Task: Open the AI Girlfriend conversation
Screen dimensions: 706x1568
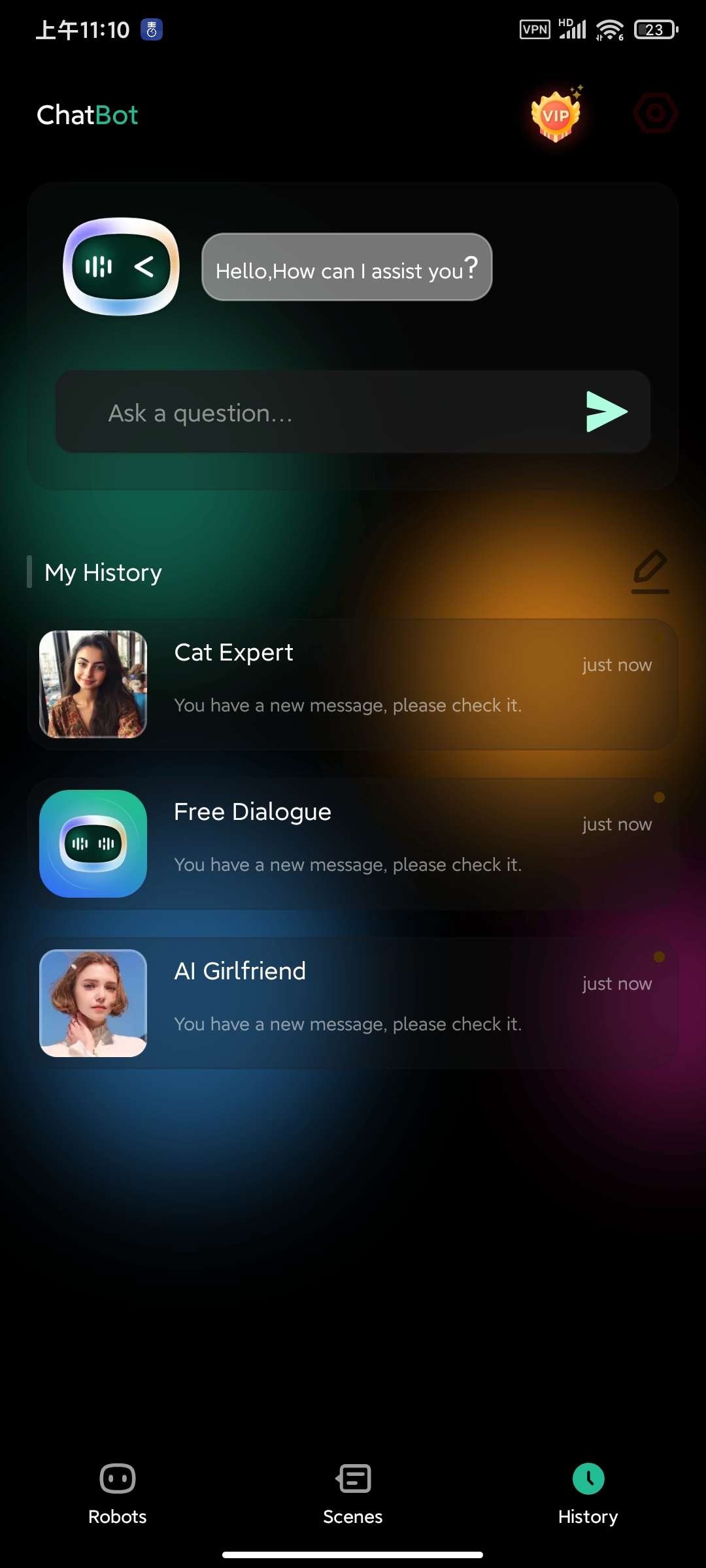Action: click(353, 1003)
